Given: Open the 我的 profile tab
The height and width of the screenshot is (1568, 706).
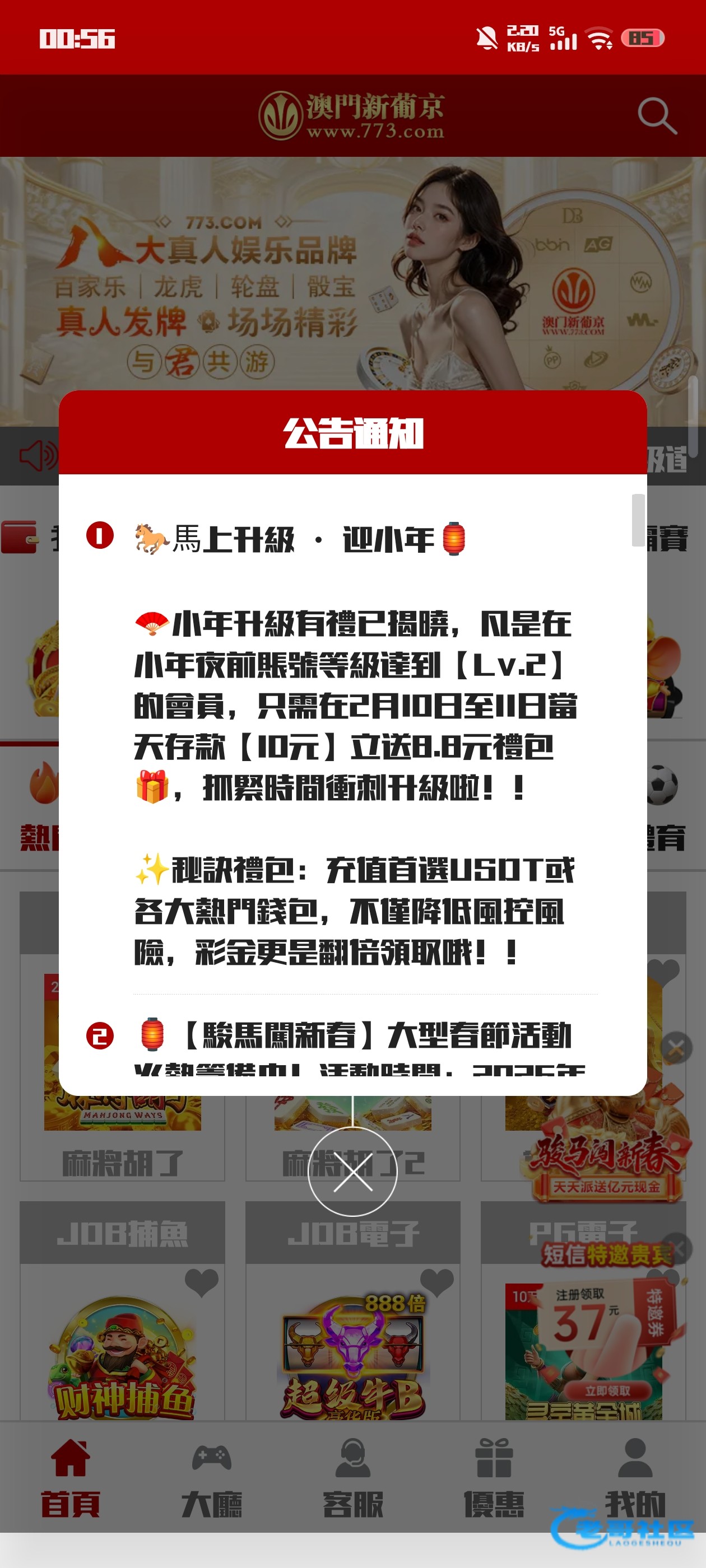Looking at the screenshot, I should tap(635, 1478).
